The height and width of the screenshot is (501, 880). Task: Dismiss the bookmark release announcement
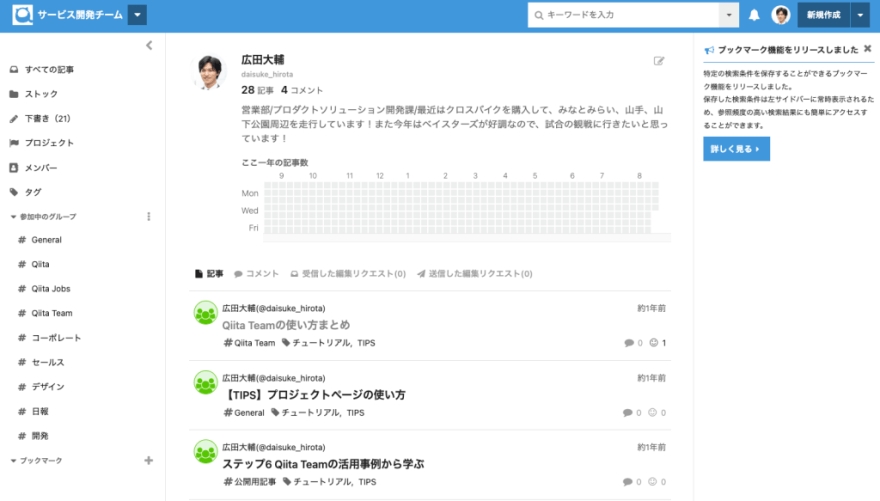tap(868, 49)
